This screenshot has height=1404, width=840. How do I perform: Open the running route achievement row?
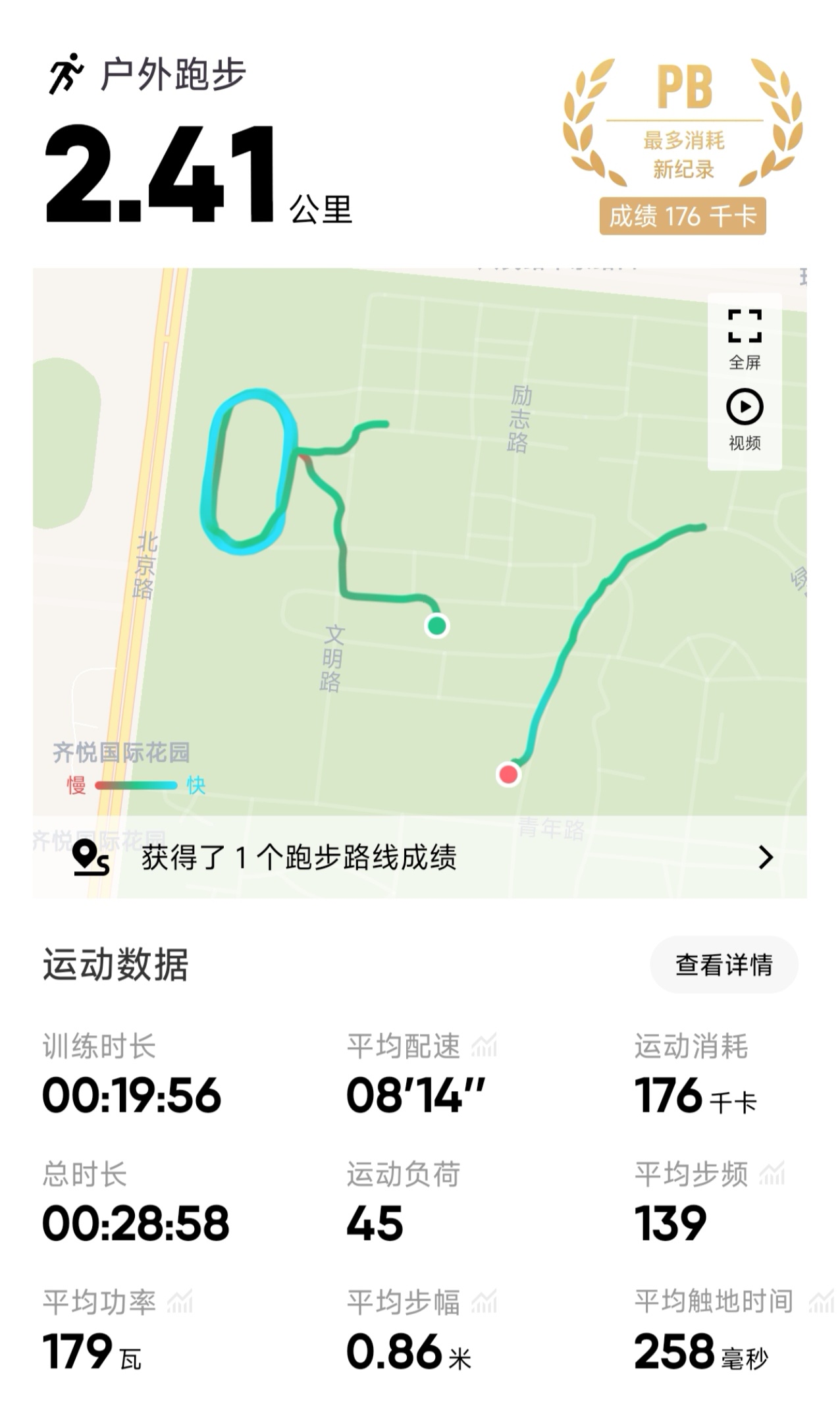pos(420,857)
